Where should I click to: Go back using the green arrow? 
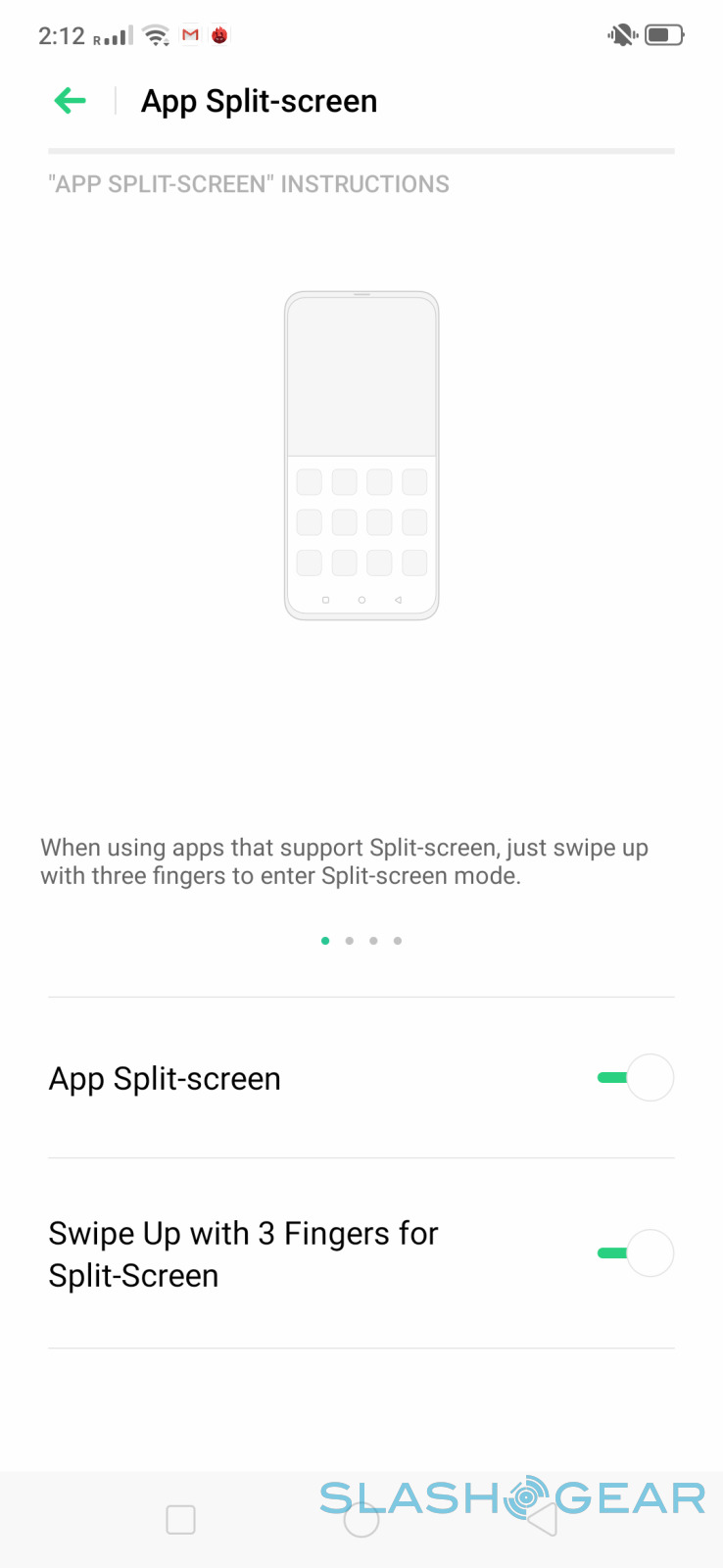(x=71, y=101)
